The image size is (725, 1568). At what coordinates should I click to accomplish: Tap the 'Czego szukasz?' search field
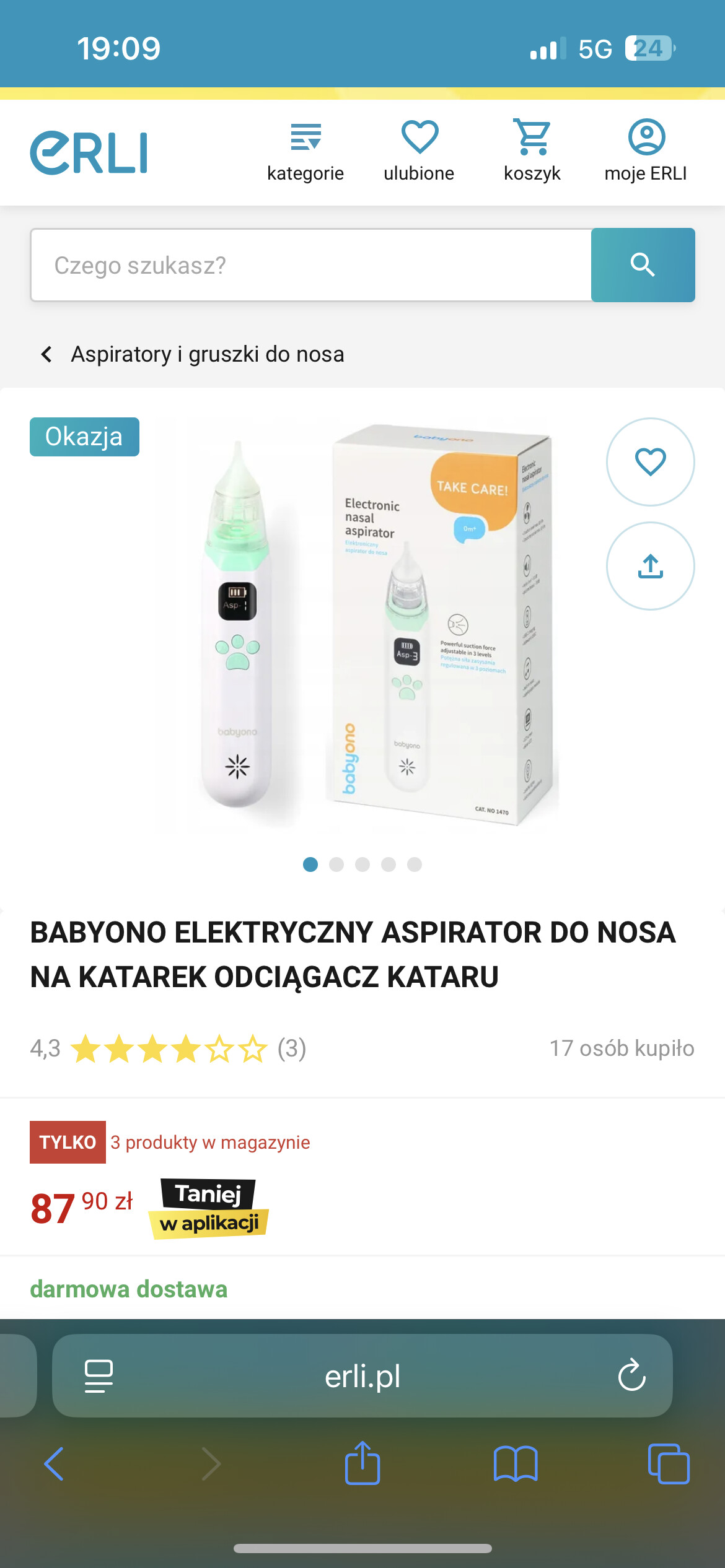311,265
